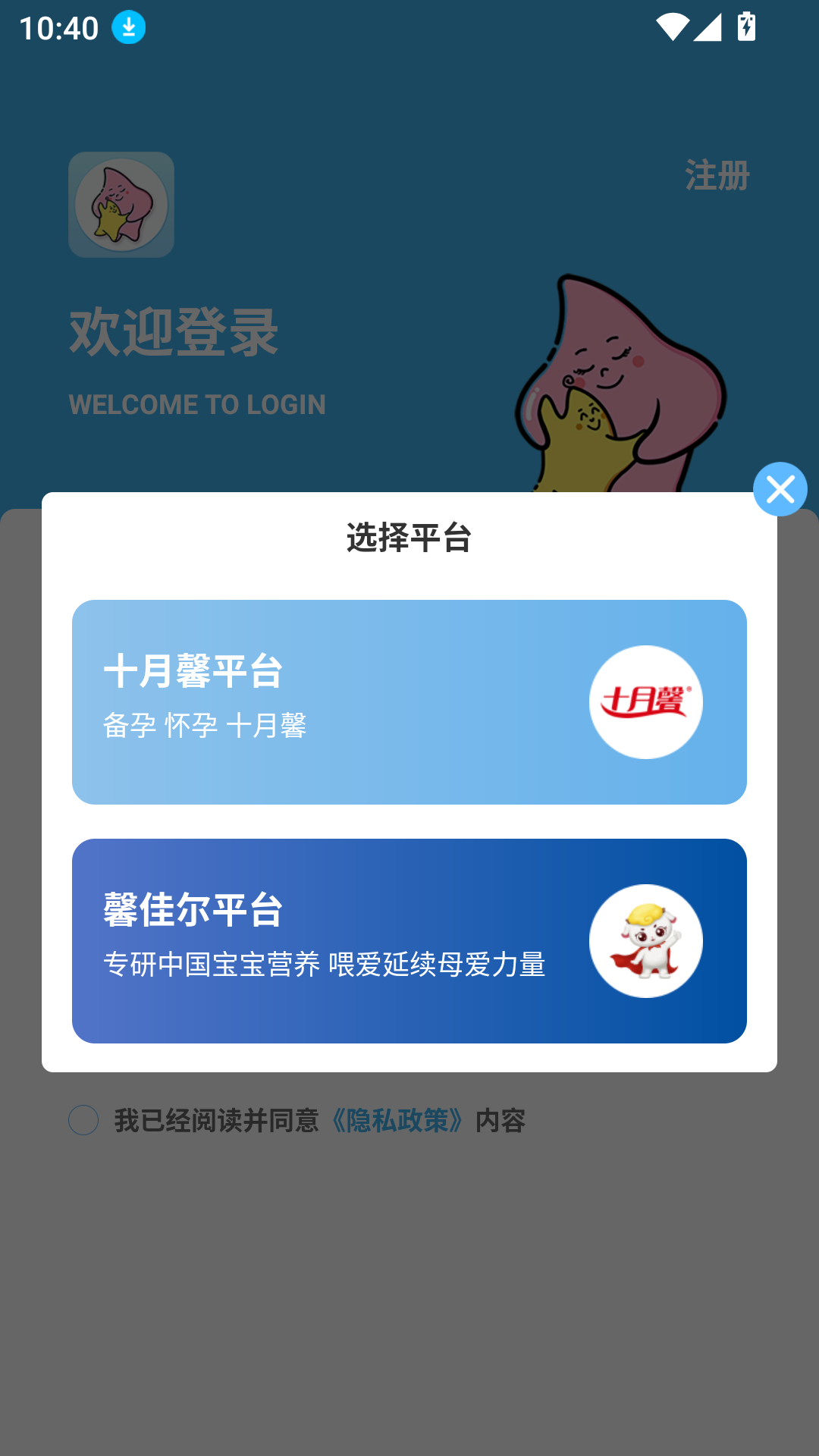This screenshot has height=1456, width=819.
Task: Tap the blue download icon in status bar
Action: 127,25
